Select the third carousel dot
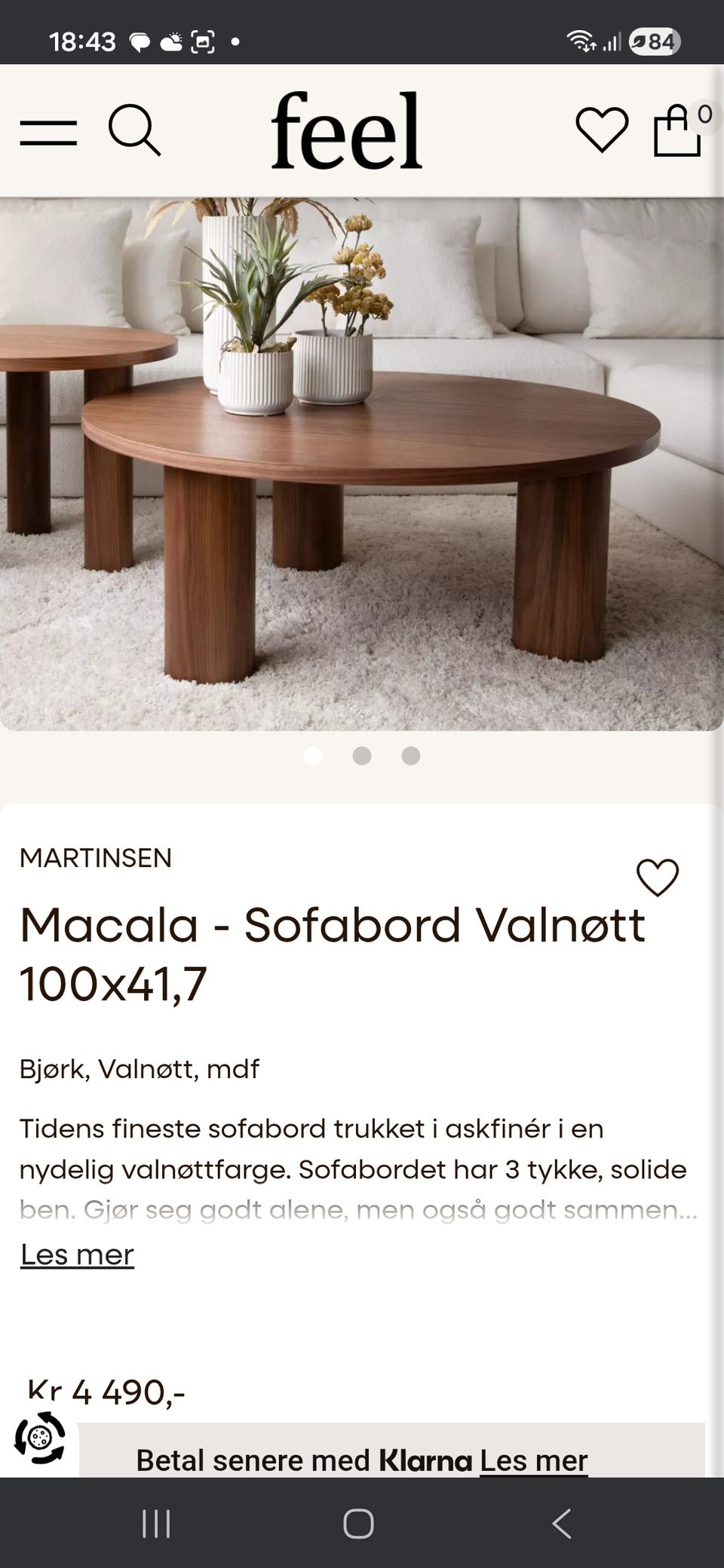Image resolution: width=724 pixels, height=1568 pixels. (x=410, y=755)
